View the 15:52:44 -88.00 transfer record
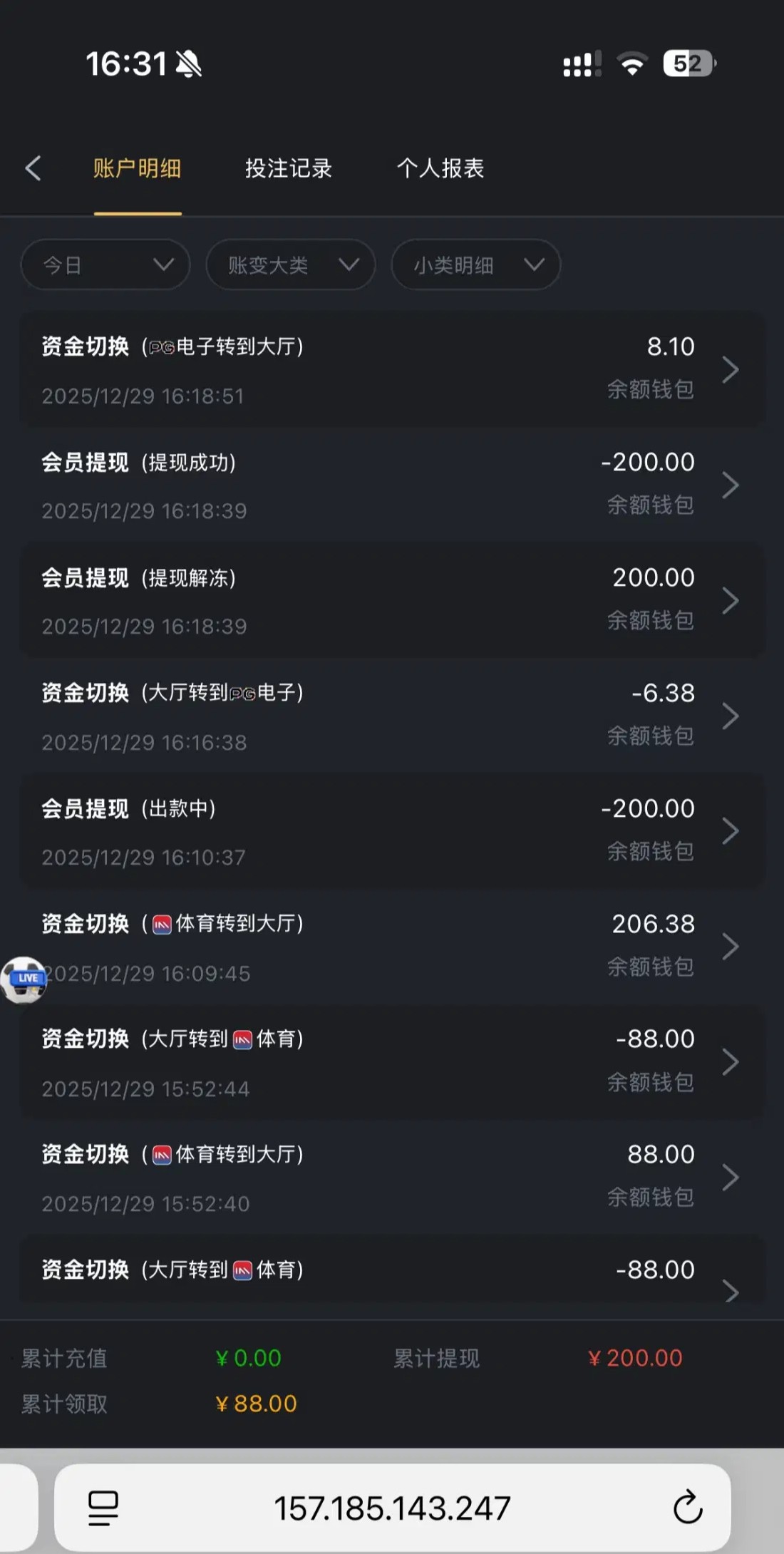This screenshot has width=784, height=1554. 392,1063
